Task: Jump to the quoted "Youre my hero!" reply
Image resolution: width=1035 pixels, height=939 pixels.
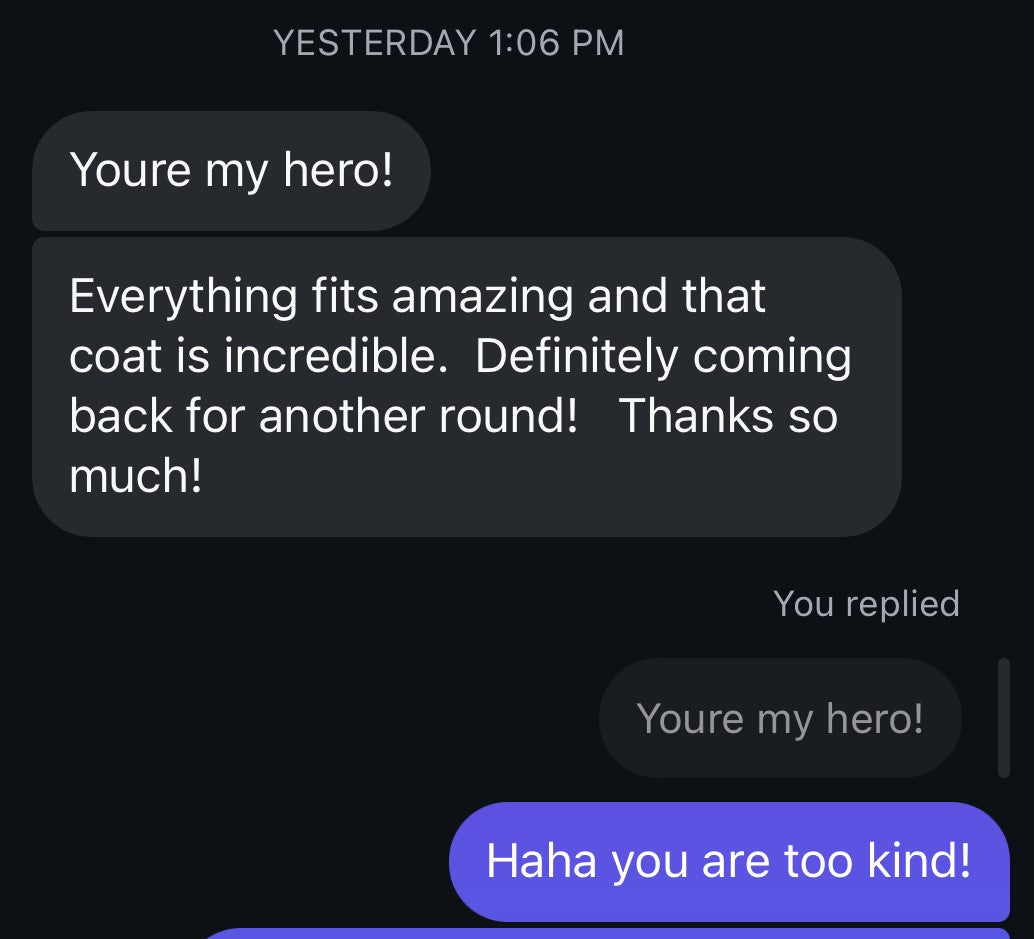Action: [779, 718]
